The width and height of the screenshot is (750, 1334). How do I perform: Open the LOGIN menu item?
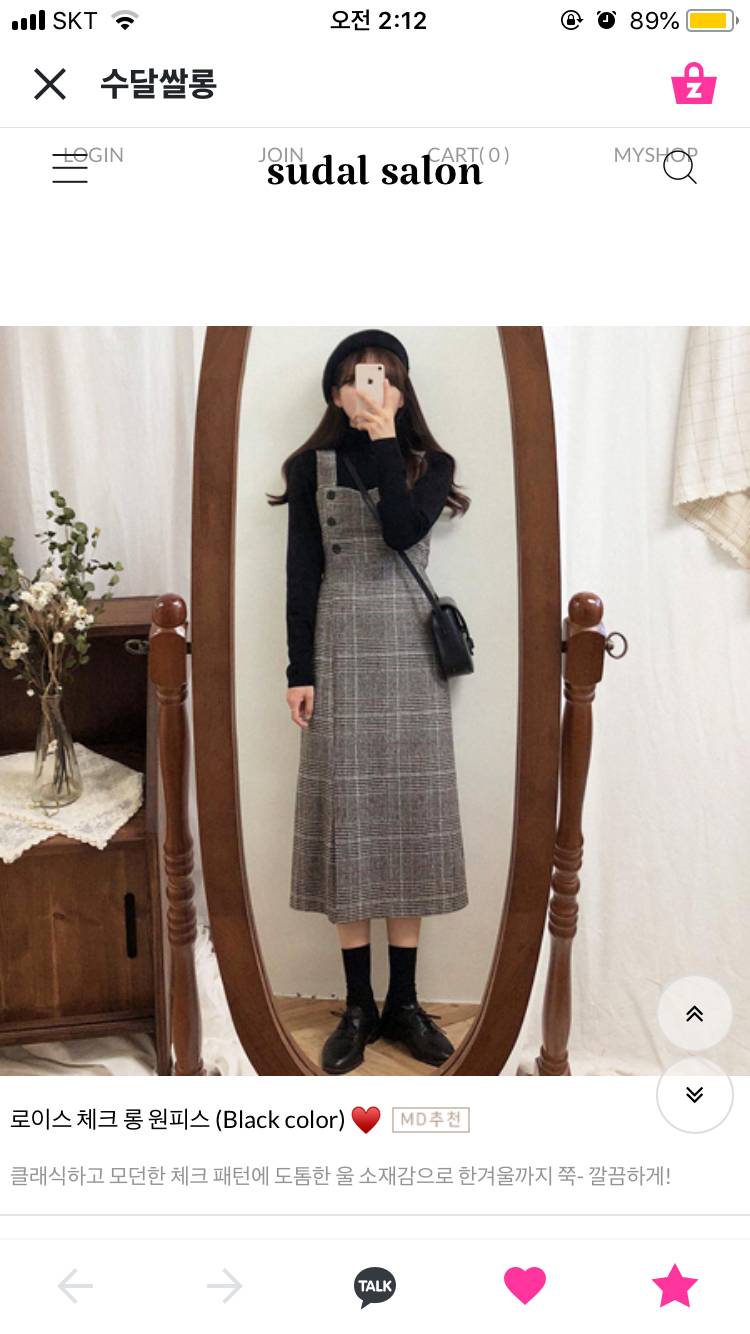tap(94, 155)
